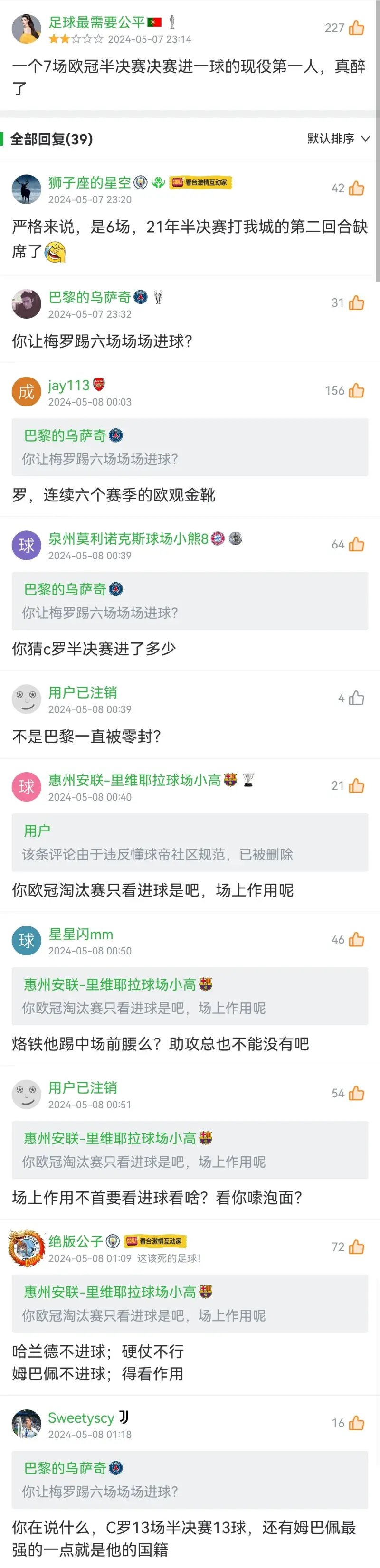Like jay113's reply
Viewport: 380px width, 1568px height.
[356, 391]
